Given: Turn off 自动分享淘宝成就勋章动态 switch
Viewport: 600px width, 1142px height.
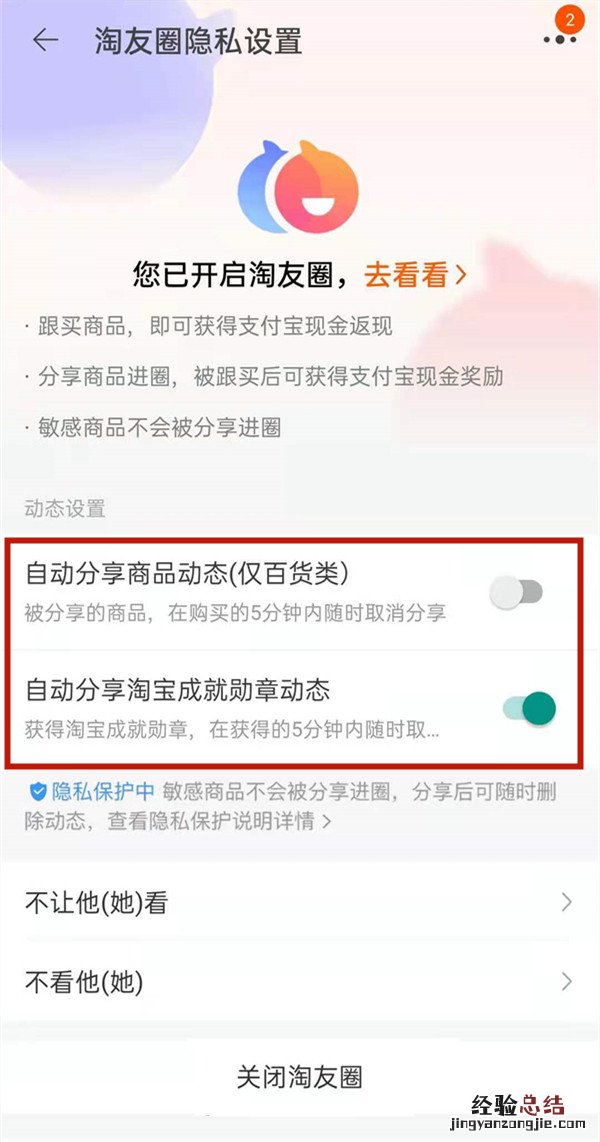Looking at the screenshot, I should (x=529, y=708).
